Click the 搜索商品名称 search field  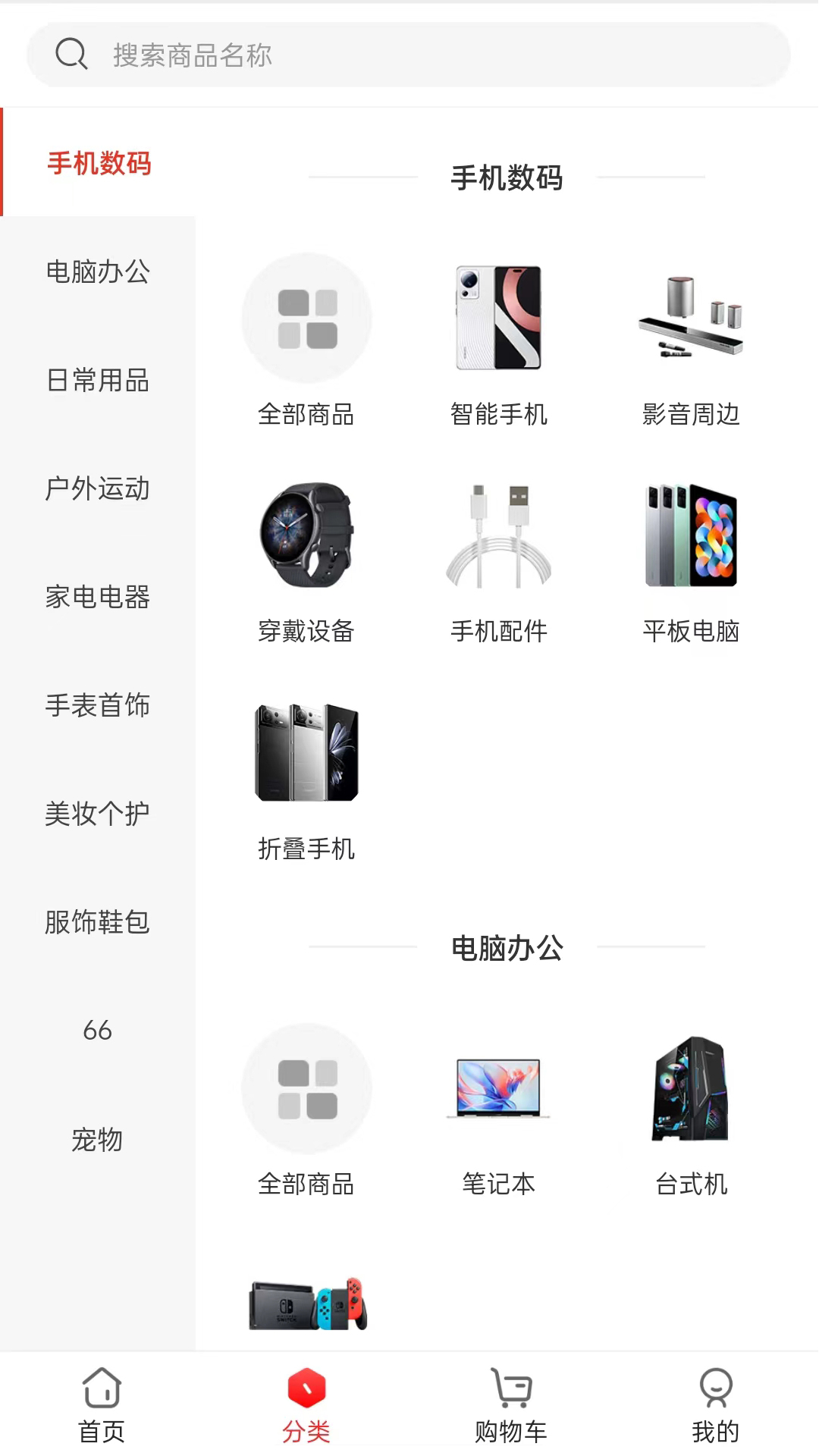point(409,54)
